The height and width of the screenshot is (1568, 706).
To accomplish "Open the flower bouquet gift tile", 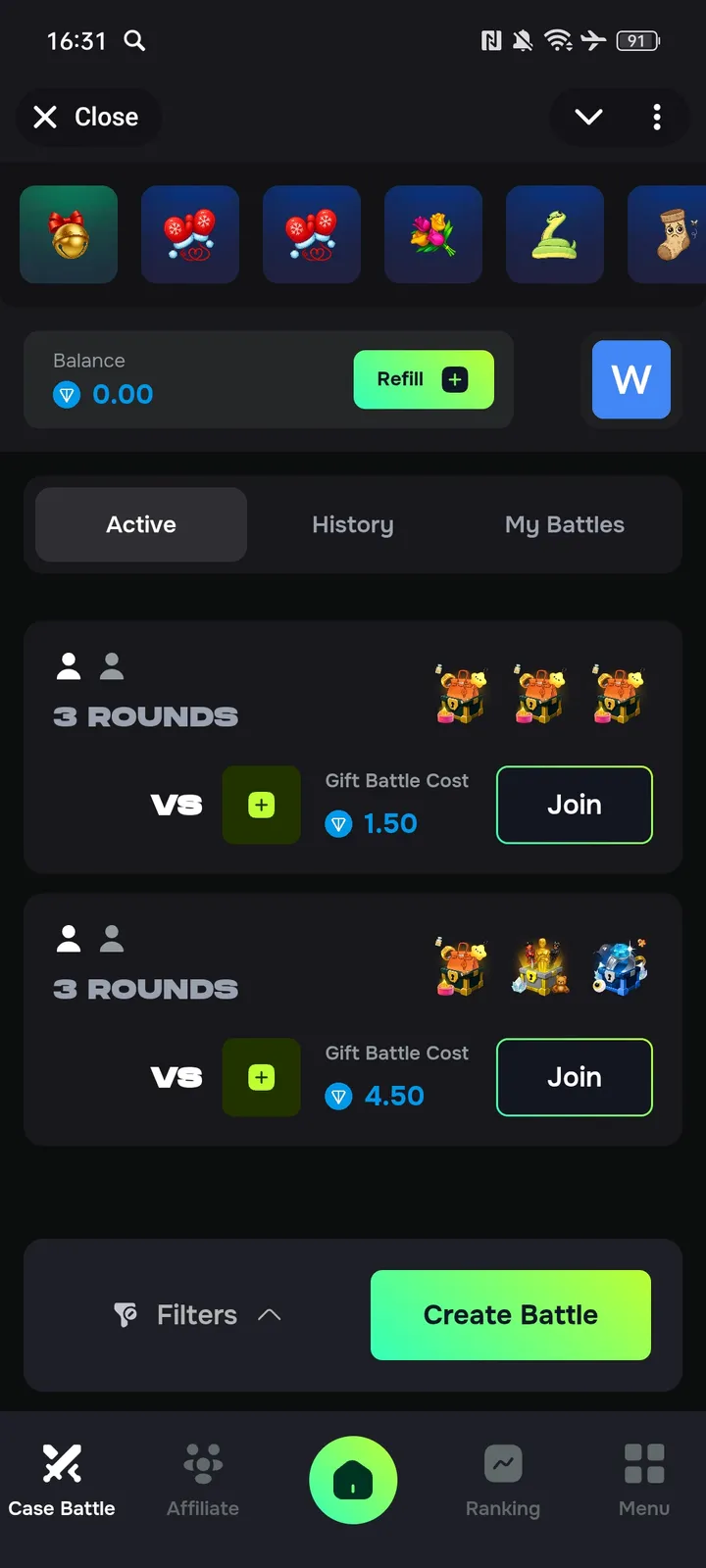I will 433,235.
